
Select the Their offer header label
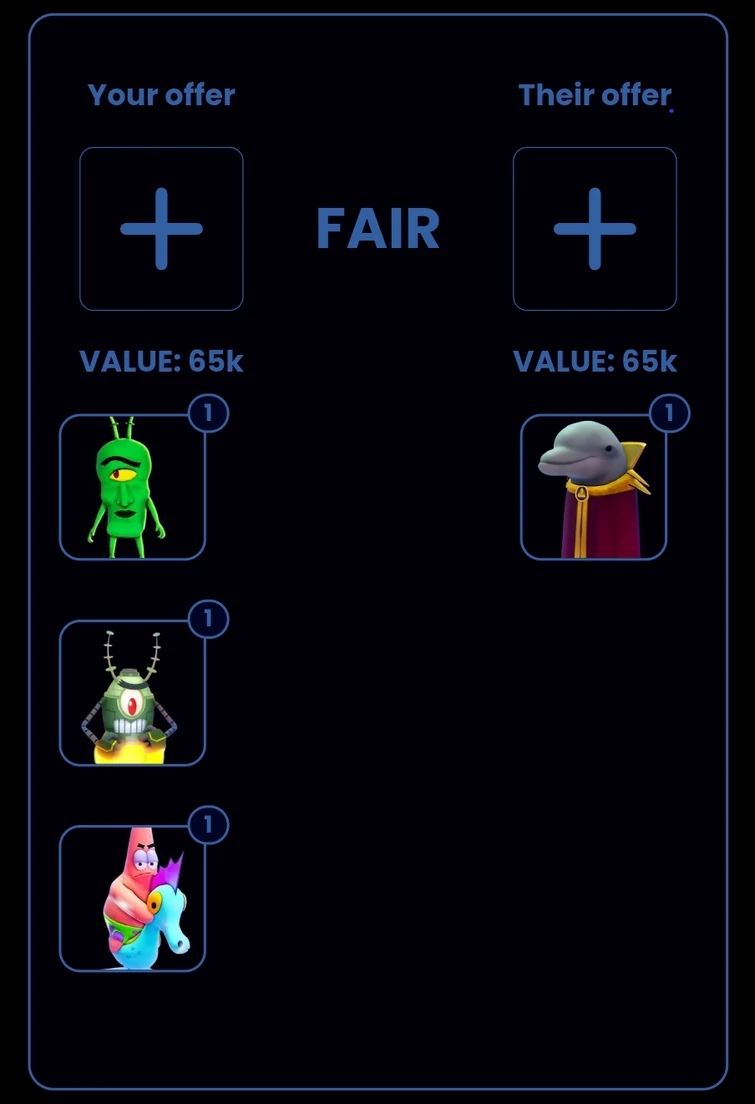click(595, 96)
